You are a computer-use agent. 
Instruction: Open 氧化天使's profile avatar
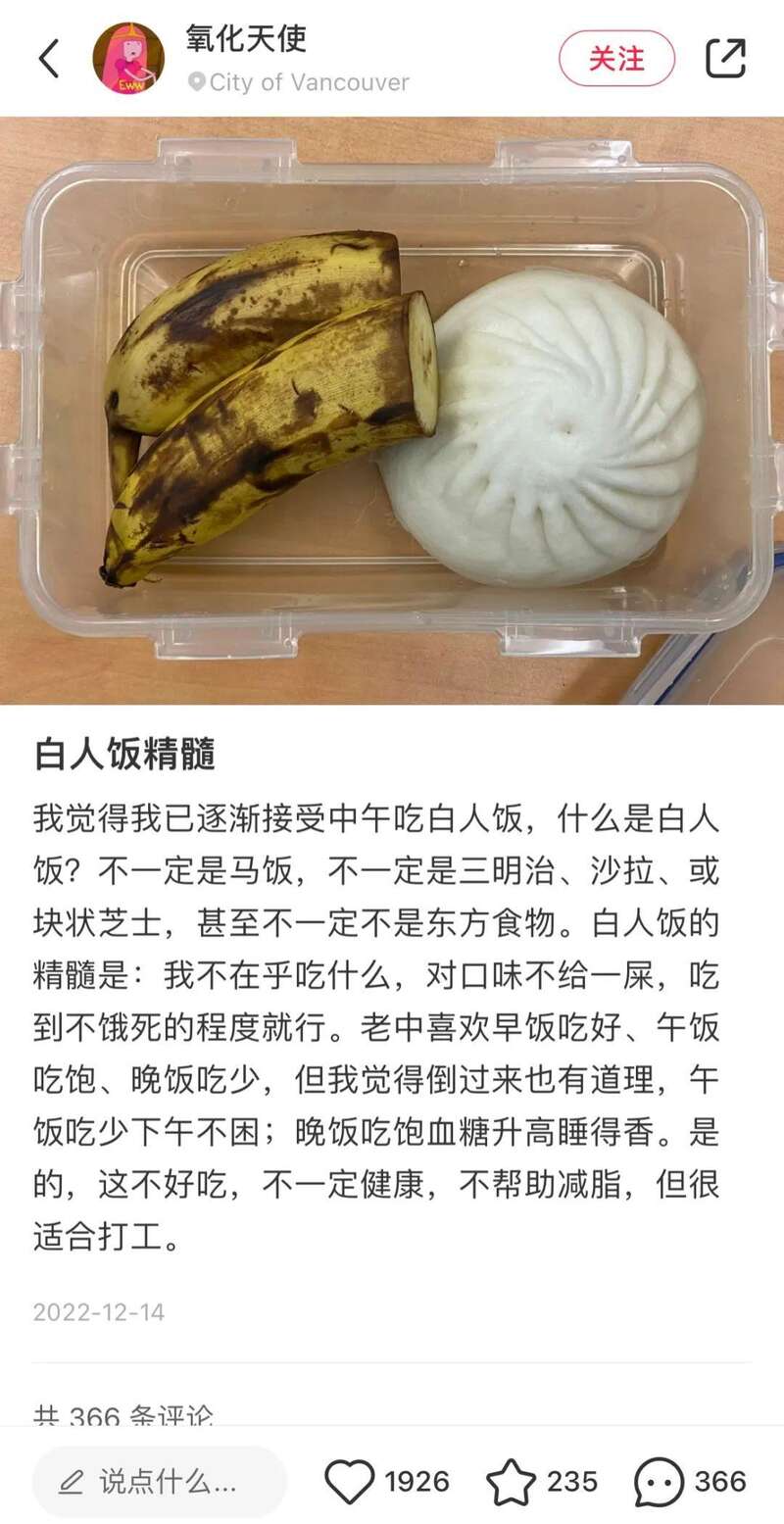click(x=128, y=59)
